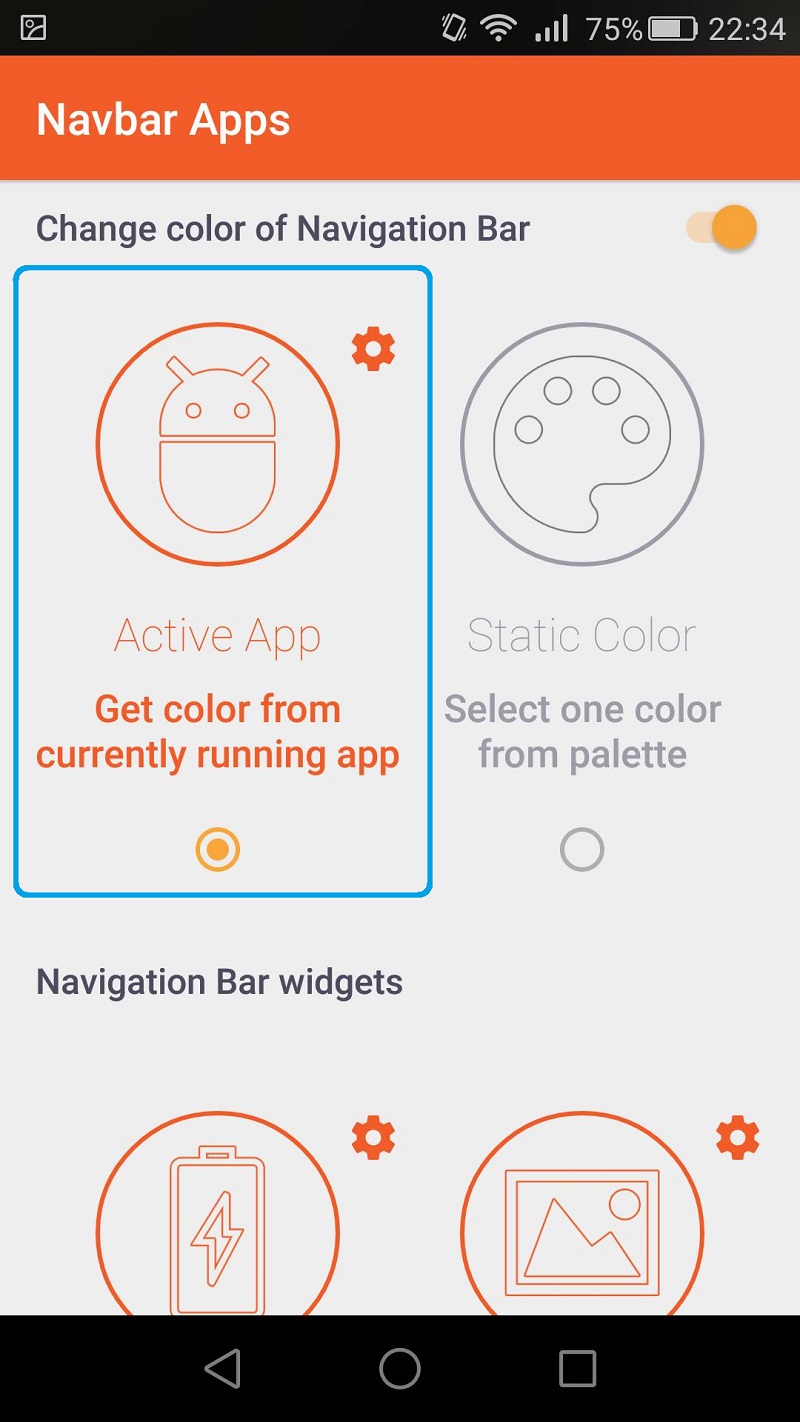Select the Static Color radio button
The height and width of the screenshot is (1422, 800).
tap(582, 850)
